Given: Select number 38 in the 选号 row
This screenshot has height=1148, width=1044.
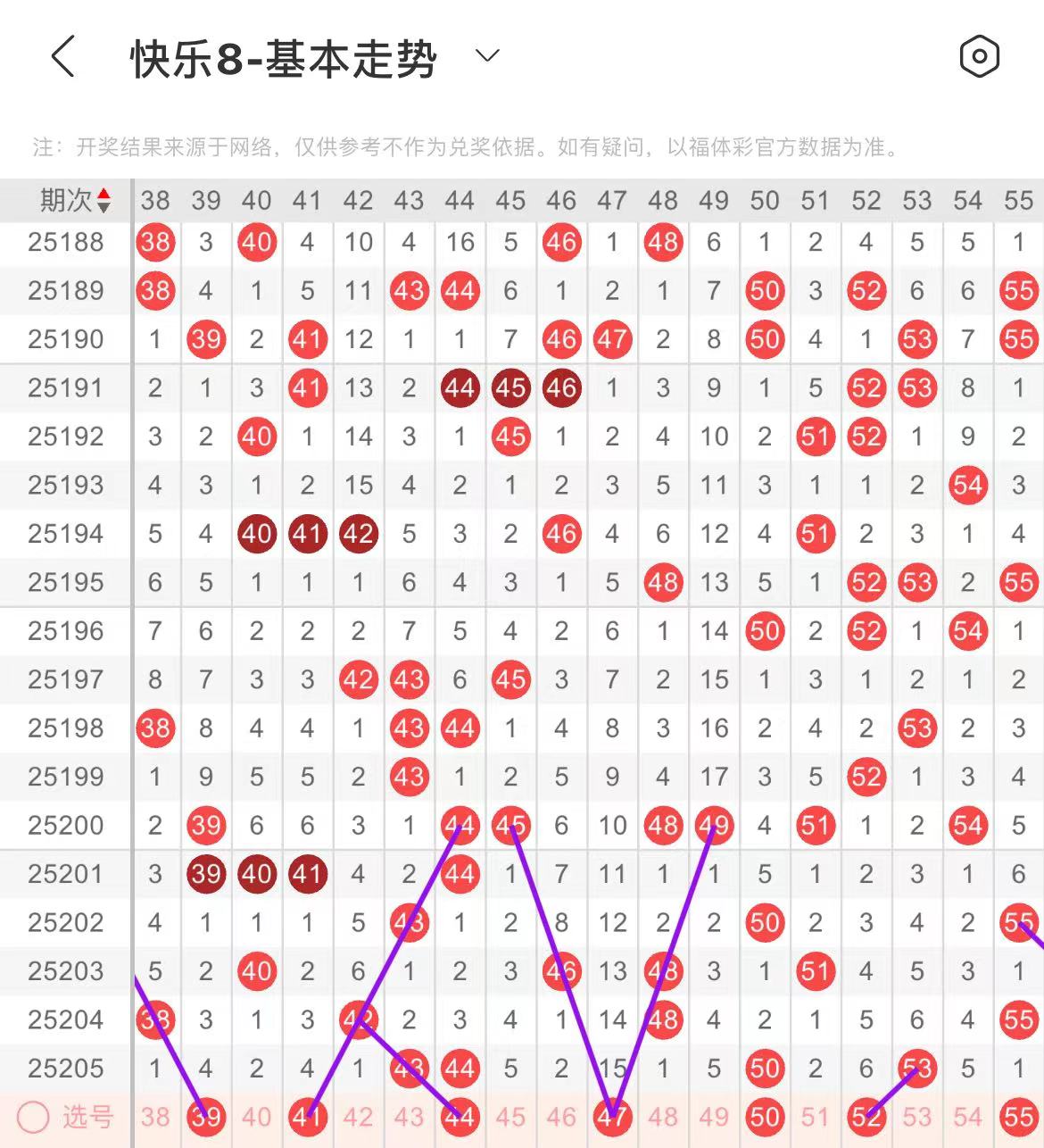Looking at the screenshot, I should point(155,1117).
